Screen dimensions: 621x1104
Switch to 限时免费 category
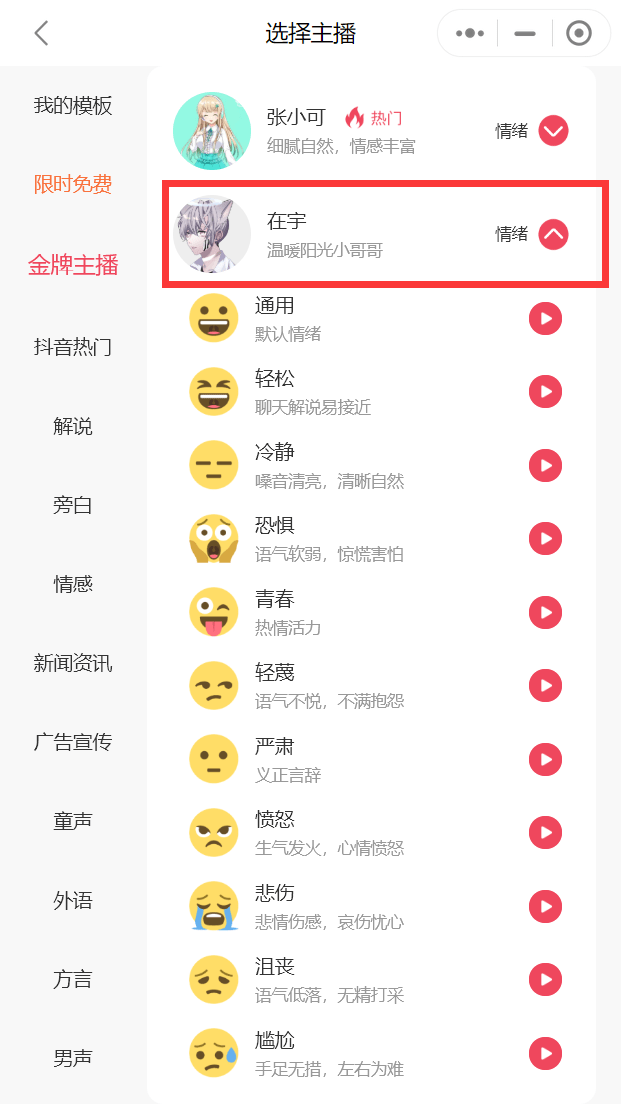73,184
